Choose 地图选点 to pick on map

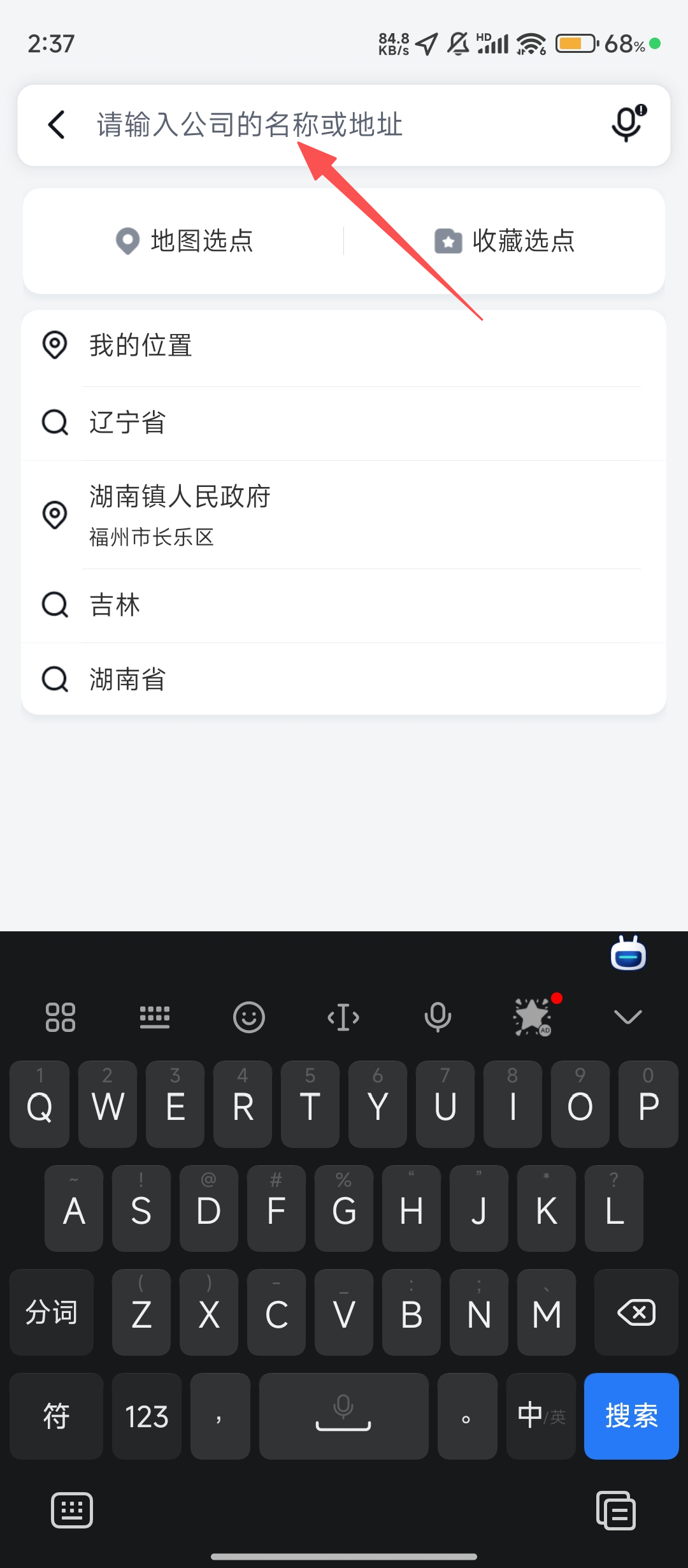(x=185, y=241)
